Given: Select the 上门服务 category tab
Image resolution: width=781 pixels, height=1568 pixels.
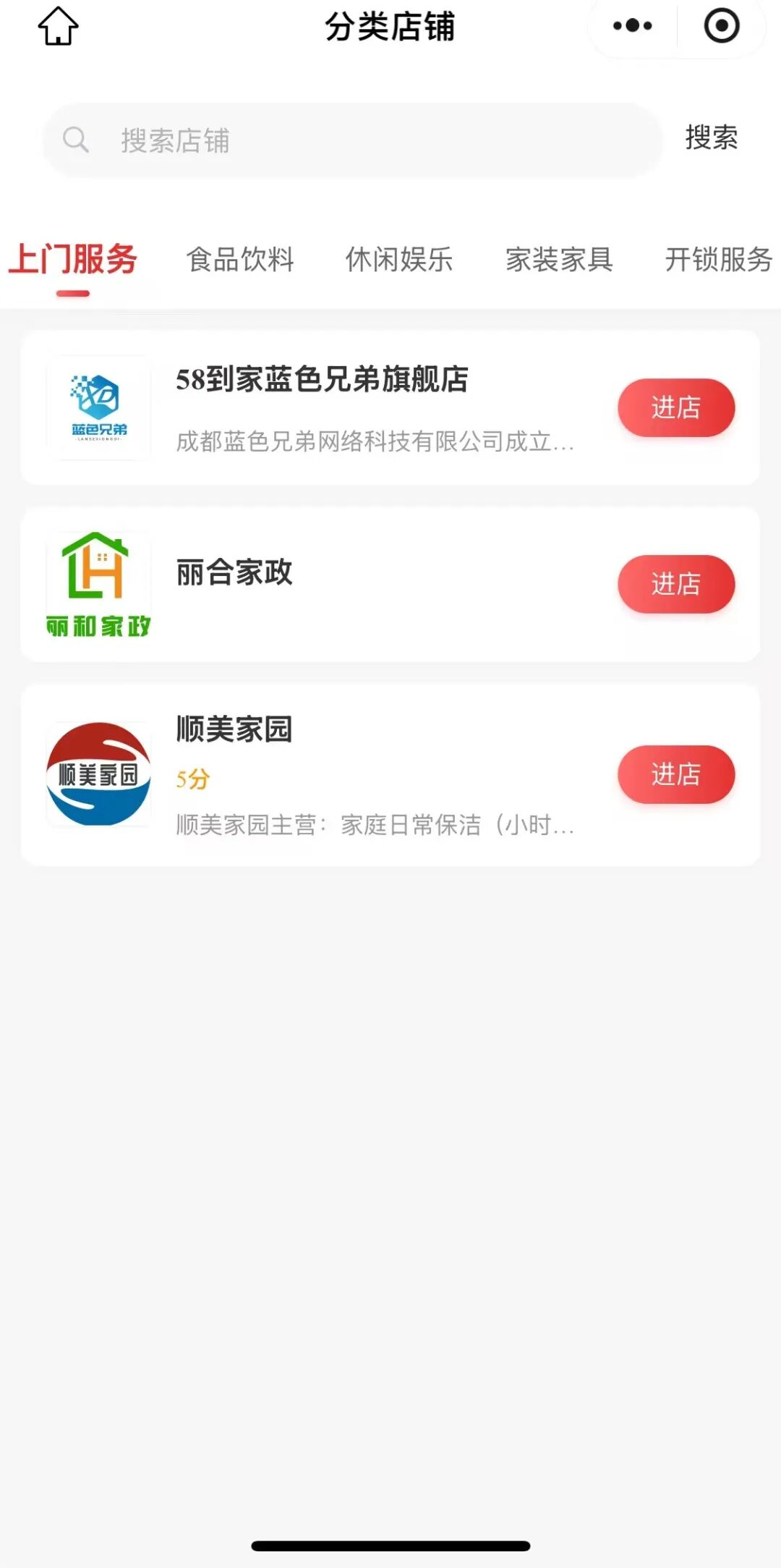Looking at the screenshot, I should point(73,260).
